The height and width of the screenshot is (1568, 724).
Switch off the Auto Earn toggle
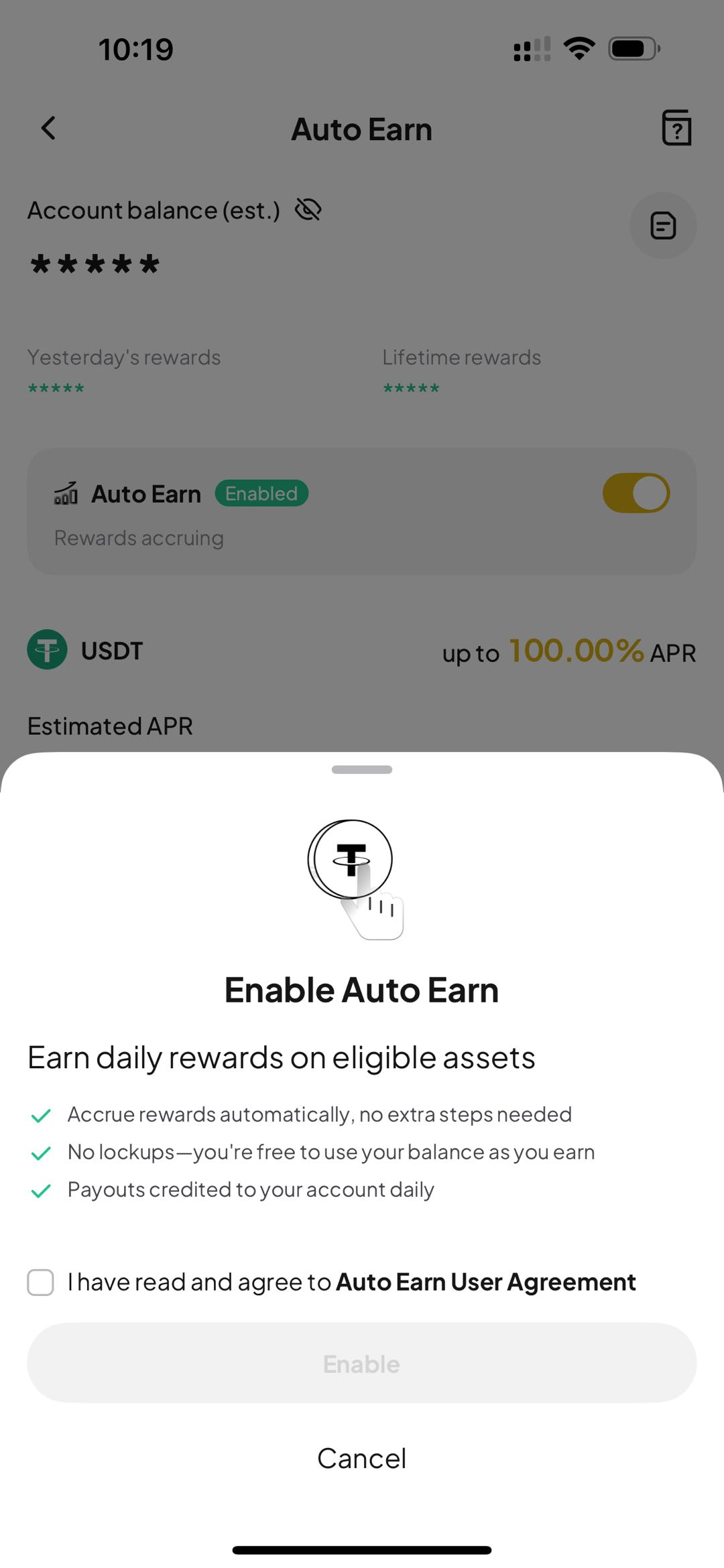click(x=636, y=493)
